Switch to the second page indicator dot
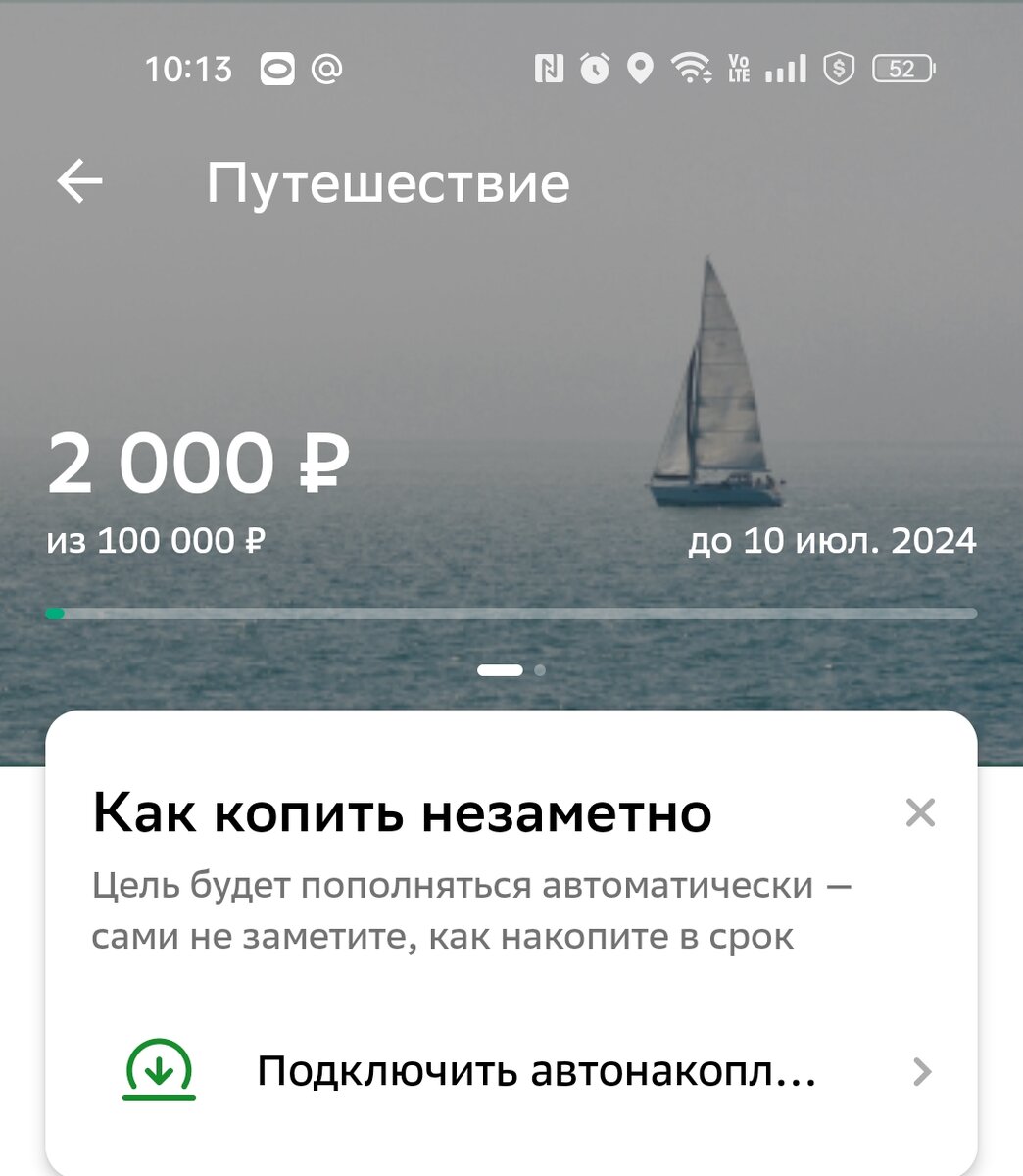 point(539,670)
